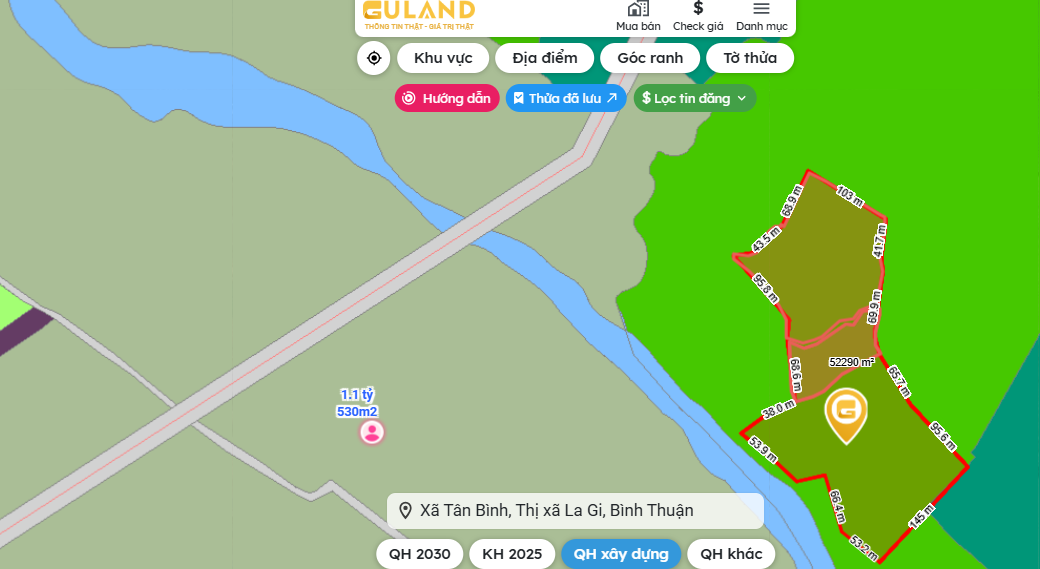Open Check giá price checker
Viewport: 1040px width, 569px height.
point(697,16)
